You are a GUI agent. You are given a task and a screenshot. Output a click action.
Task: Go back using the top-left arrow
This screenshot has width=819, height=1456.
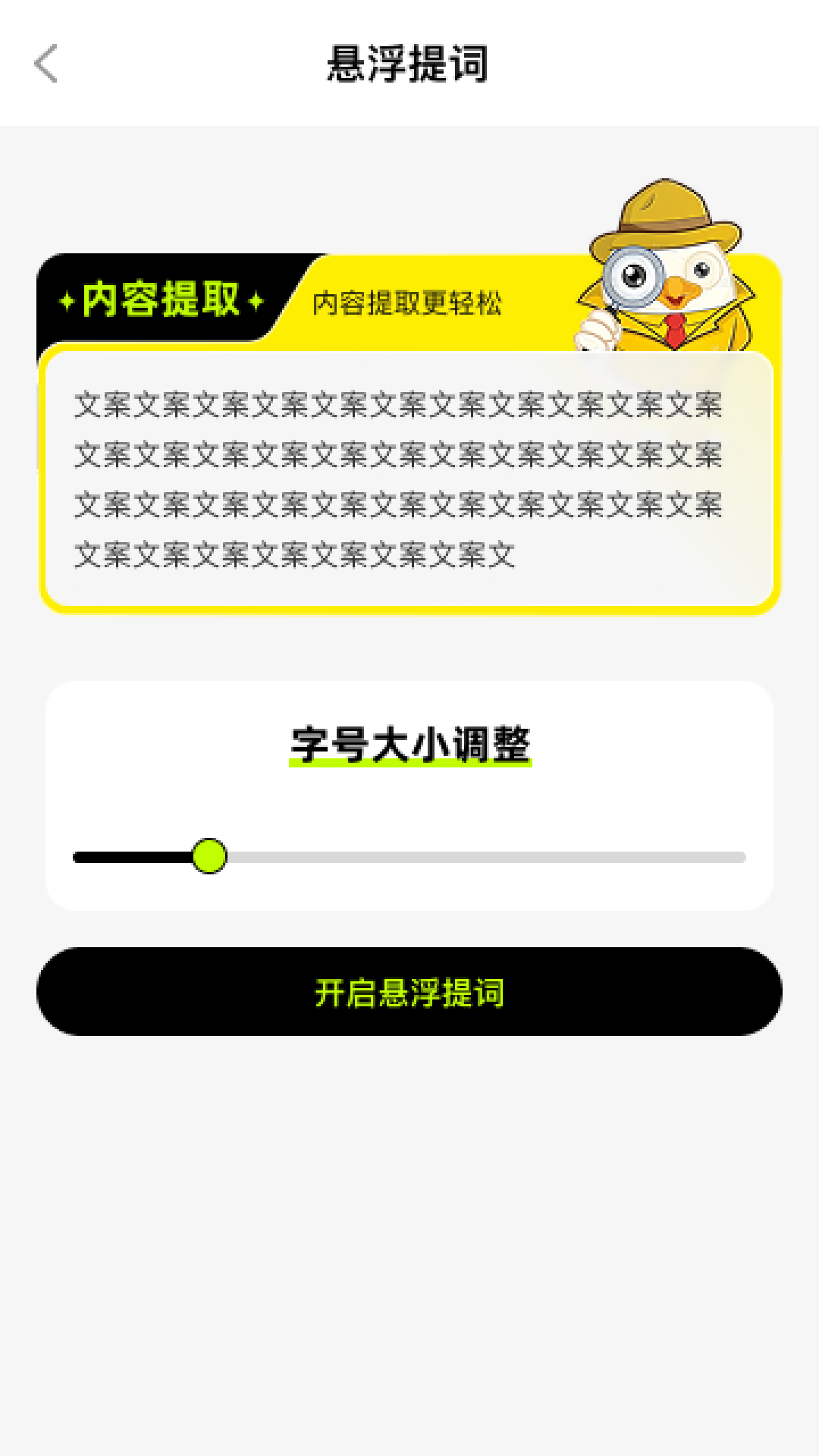(46, 64)
